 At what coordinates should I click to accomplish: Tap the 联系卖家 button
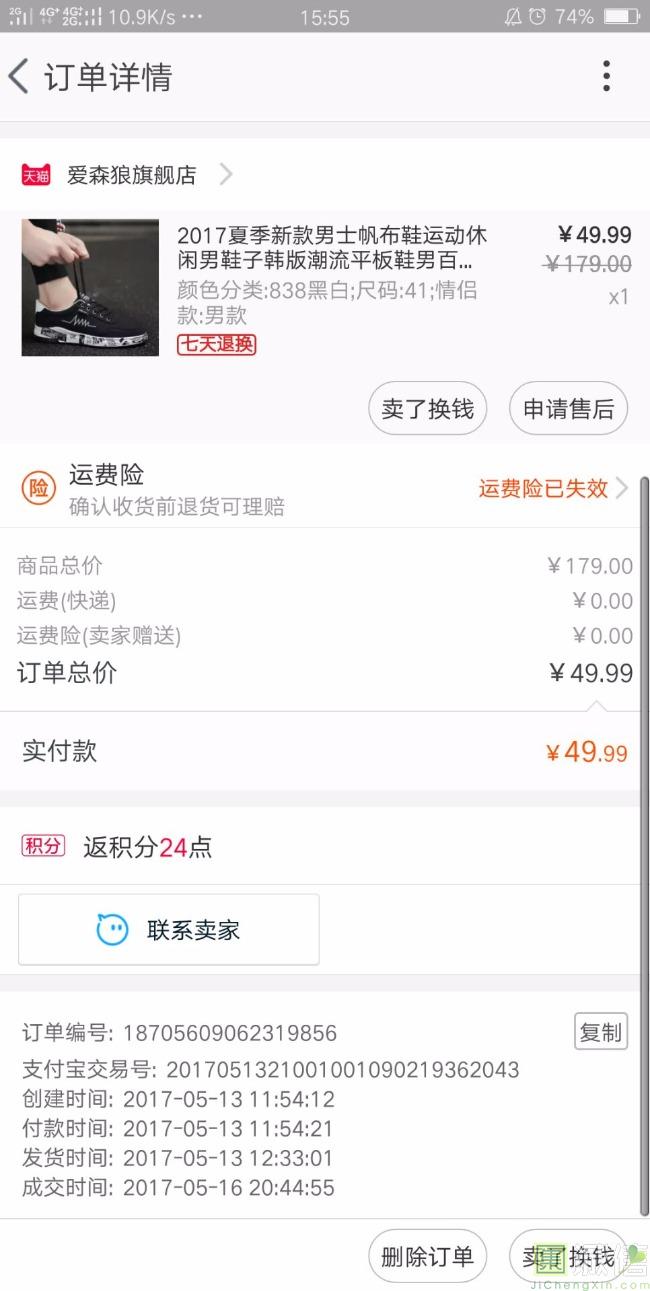[x=169, y=930]
